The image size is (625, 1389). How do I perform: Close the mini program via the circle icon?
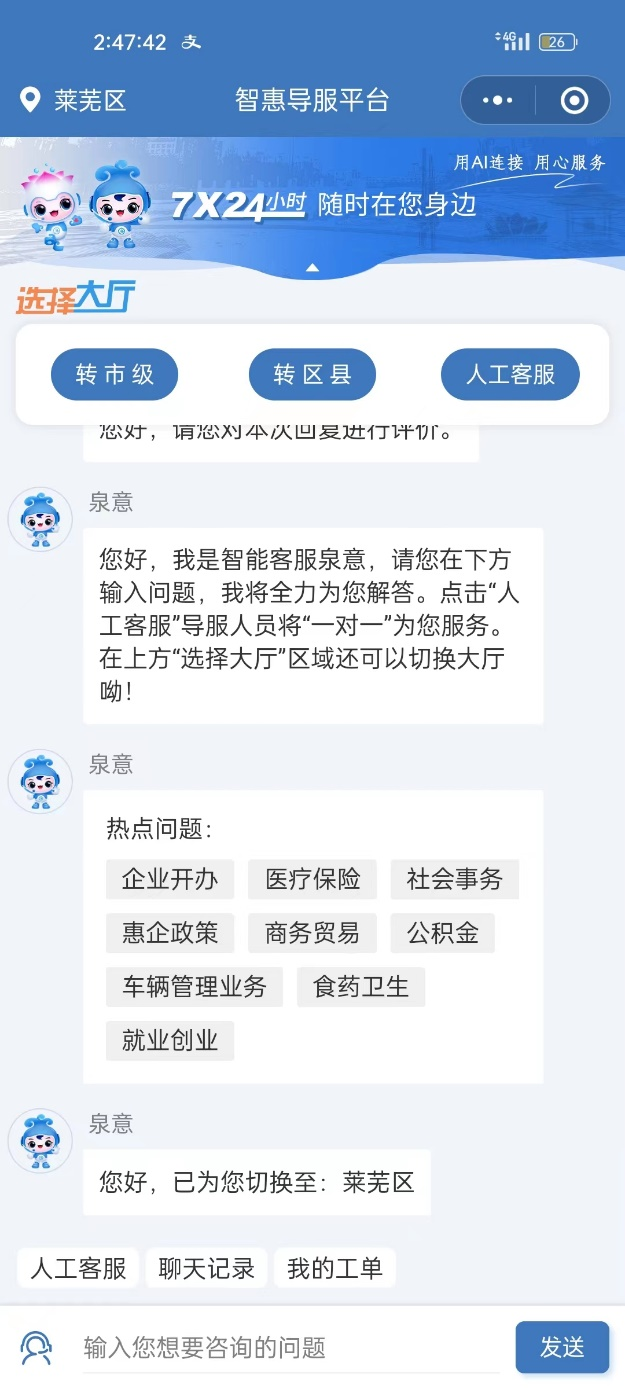coord(574,101)
